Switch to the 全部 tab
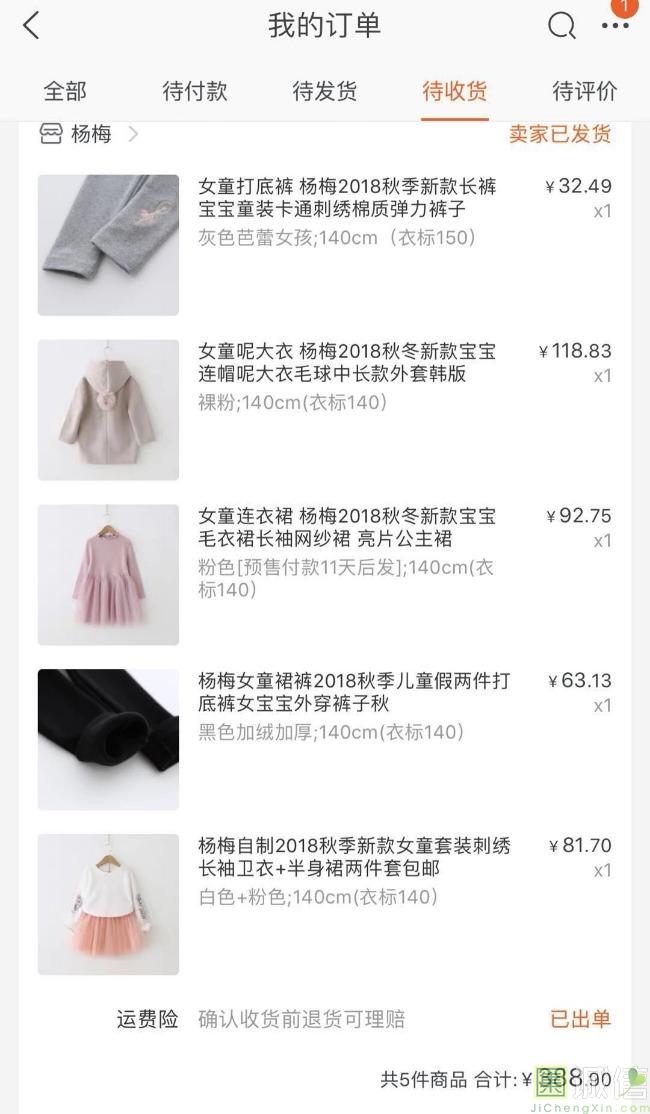This screenshot has width=650, height=1114. [x=65, y=92]
